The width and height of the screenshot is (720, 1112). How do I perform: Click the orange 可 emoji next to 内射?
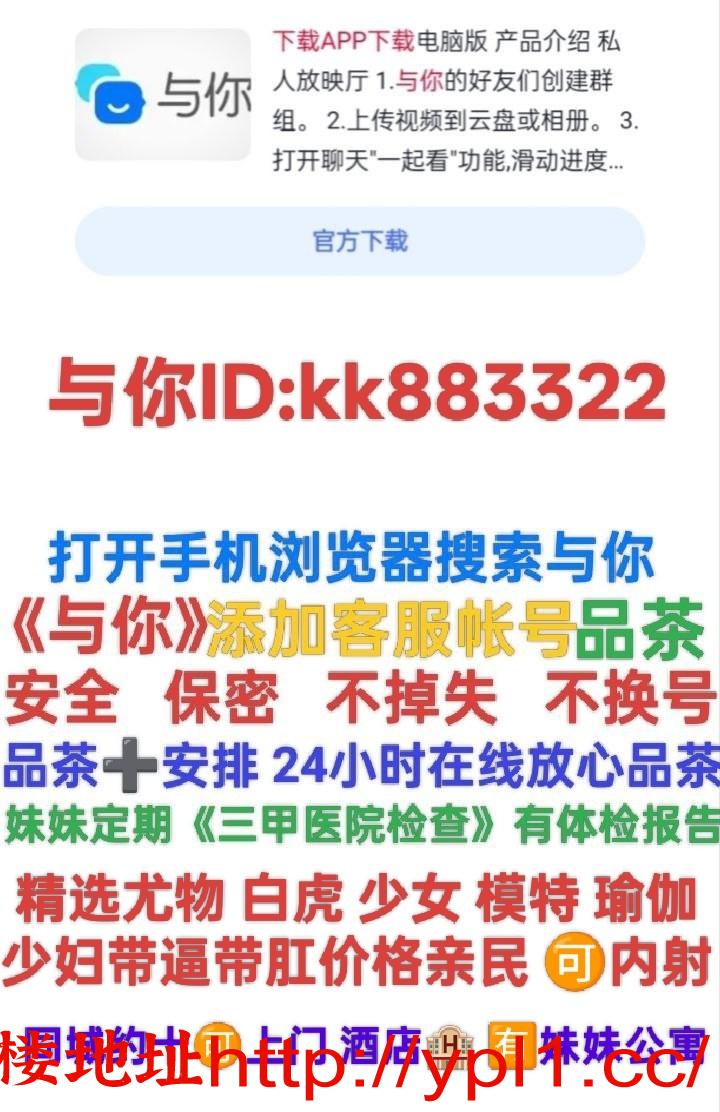pos(574,960)
